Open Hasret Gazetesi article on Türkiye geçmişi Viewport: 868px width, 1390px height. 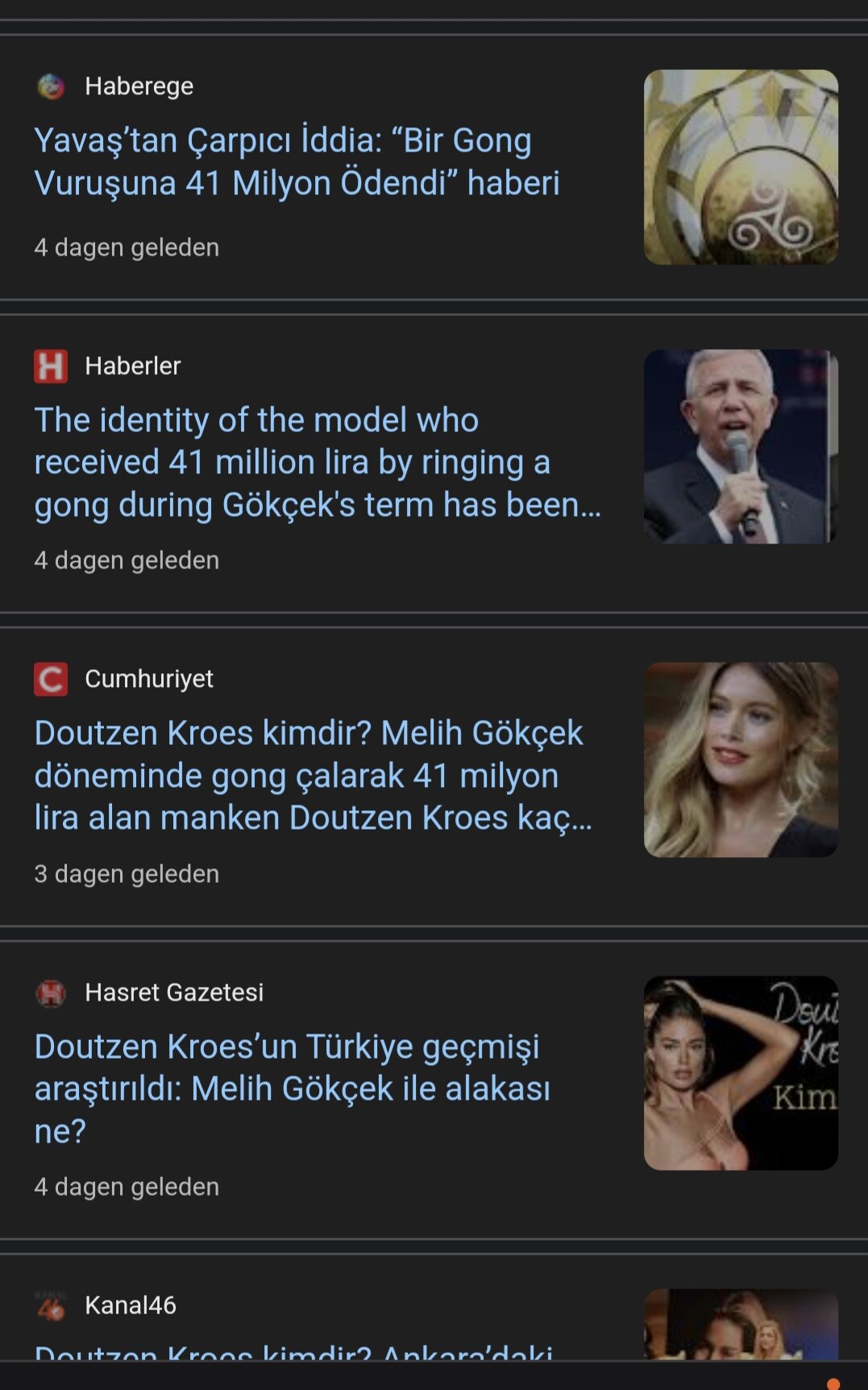(x=292, y=1088)
